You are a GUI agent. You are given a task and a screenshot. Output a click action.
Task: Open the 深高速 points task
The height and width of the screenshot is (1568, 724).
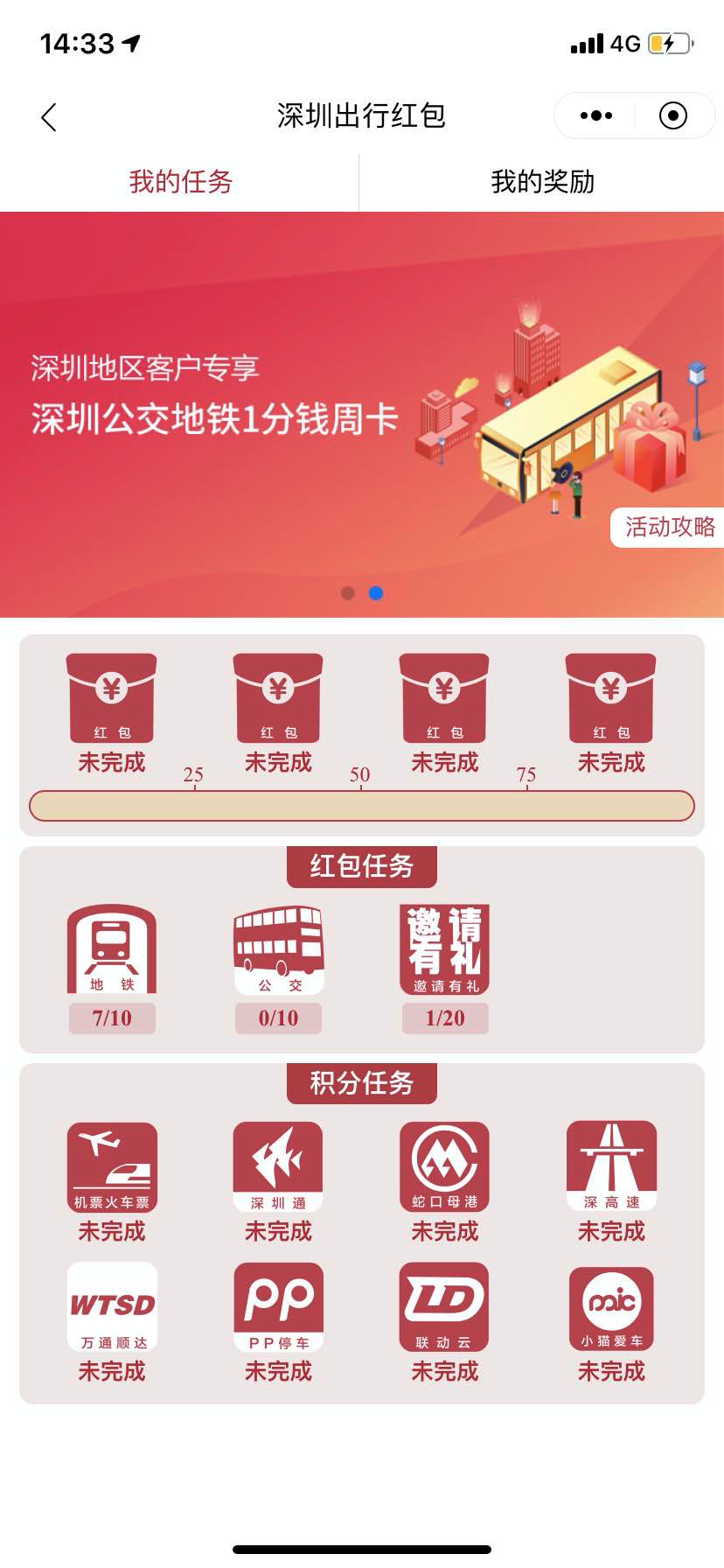(611, 1167)
